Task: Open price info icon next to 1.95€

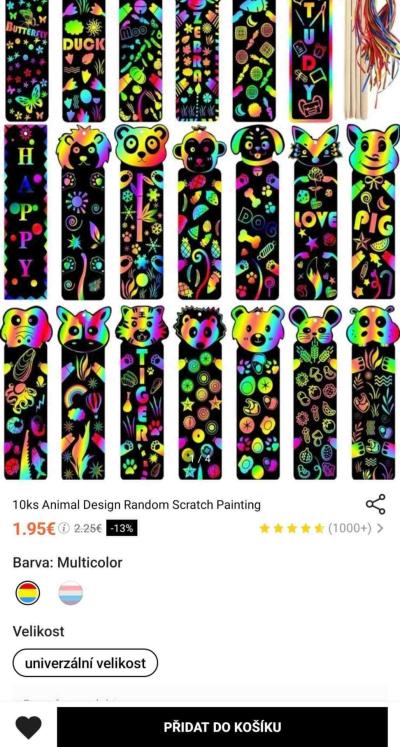Action: pyautogui.click(x=64, y=528)
